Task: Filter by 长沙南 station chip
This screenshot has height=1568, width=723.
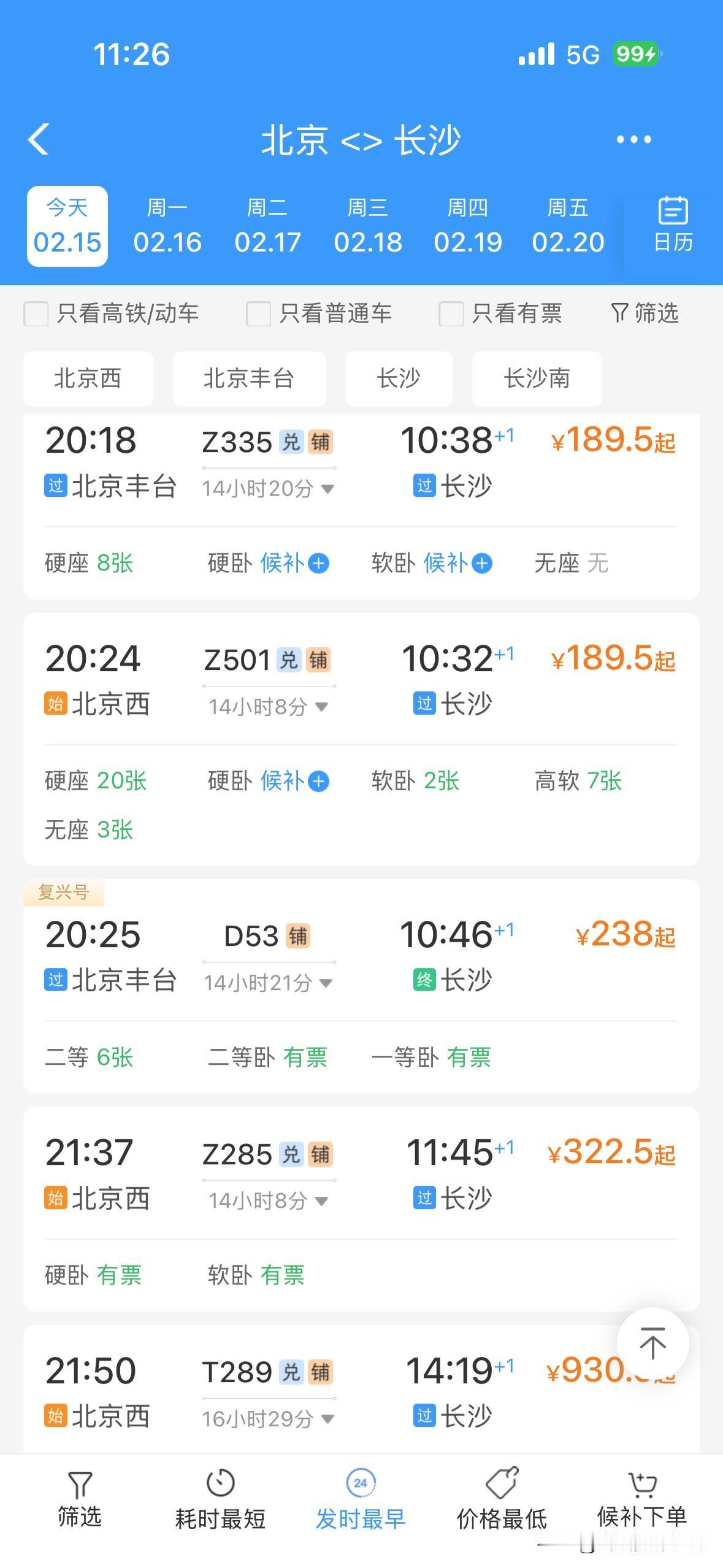Action: pos(537,379)
